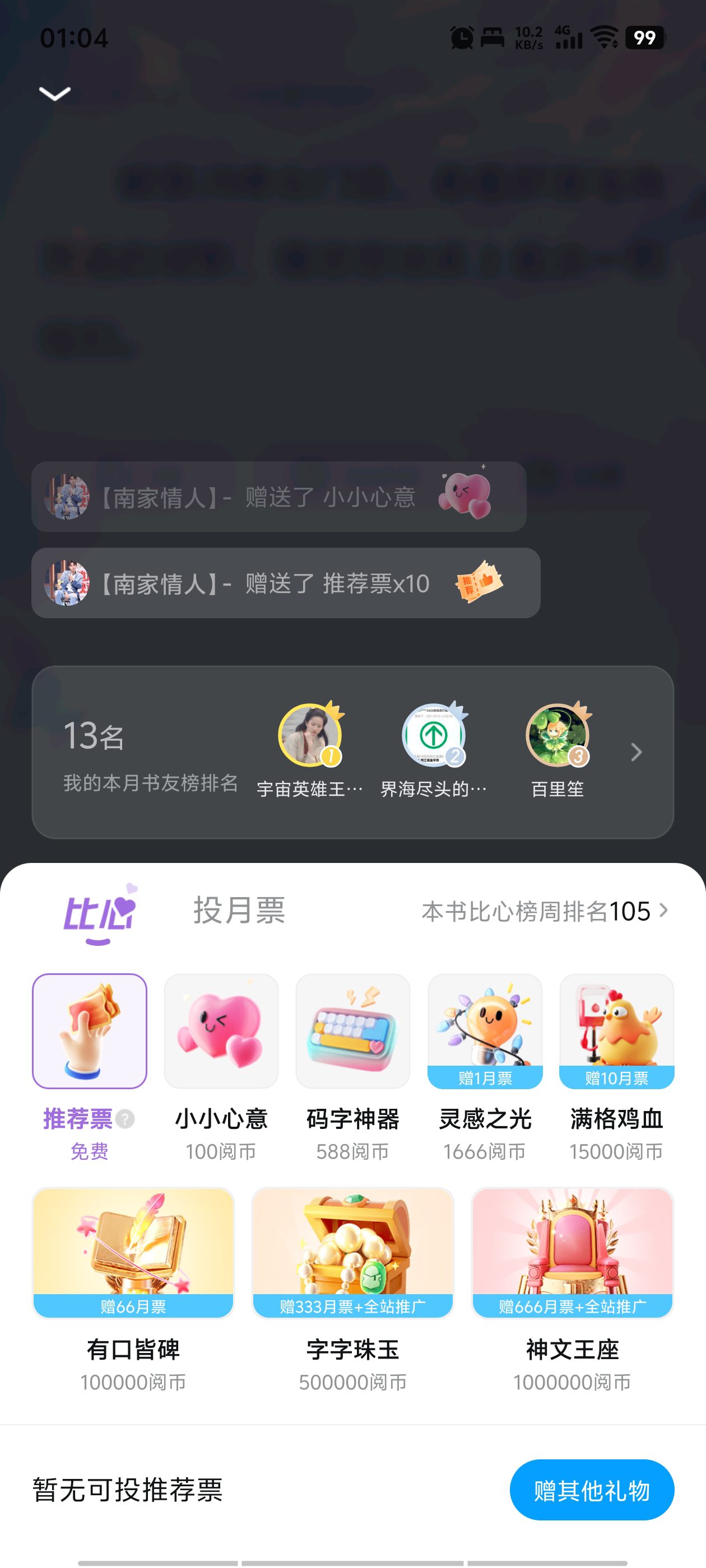Screen dimensions: 706x1568
Task: Expand the book-friend ranking with right arrow
Action: coord(637,752)
